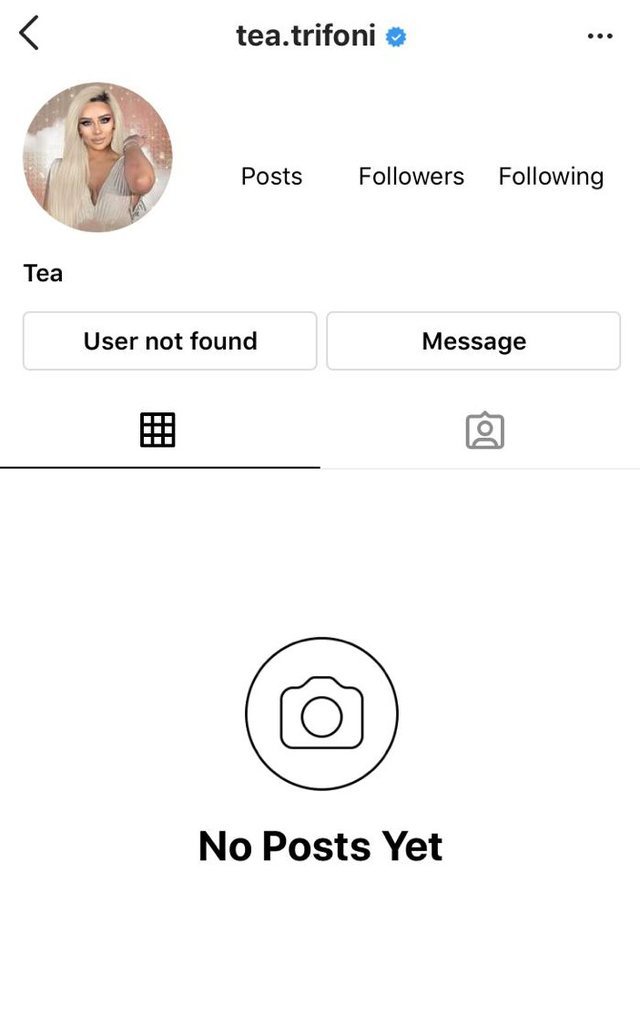Switch to the tagged photos tab

[x=485, y=430]
